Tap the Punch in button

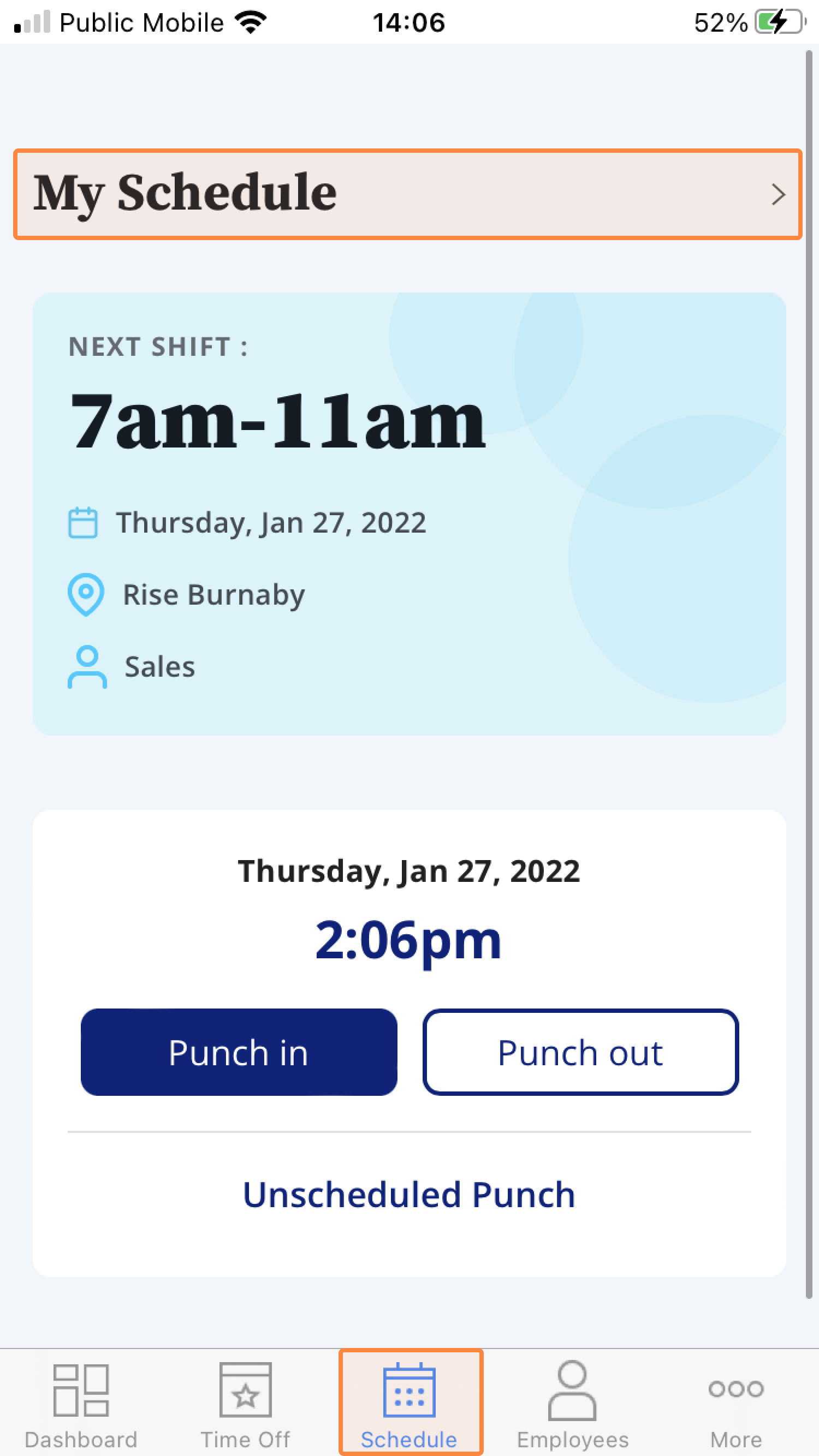[239, 1052]
